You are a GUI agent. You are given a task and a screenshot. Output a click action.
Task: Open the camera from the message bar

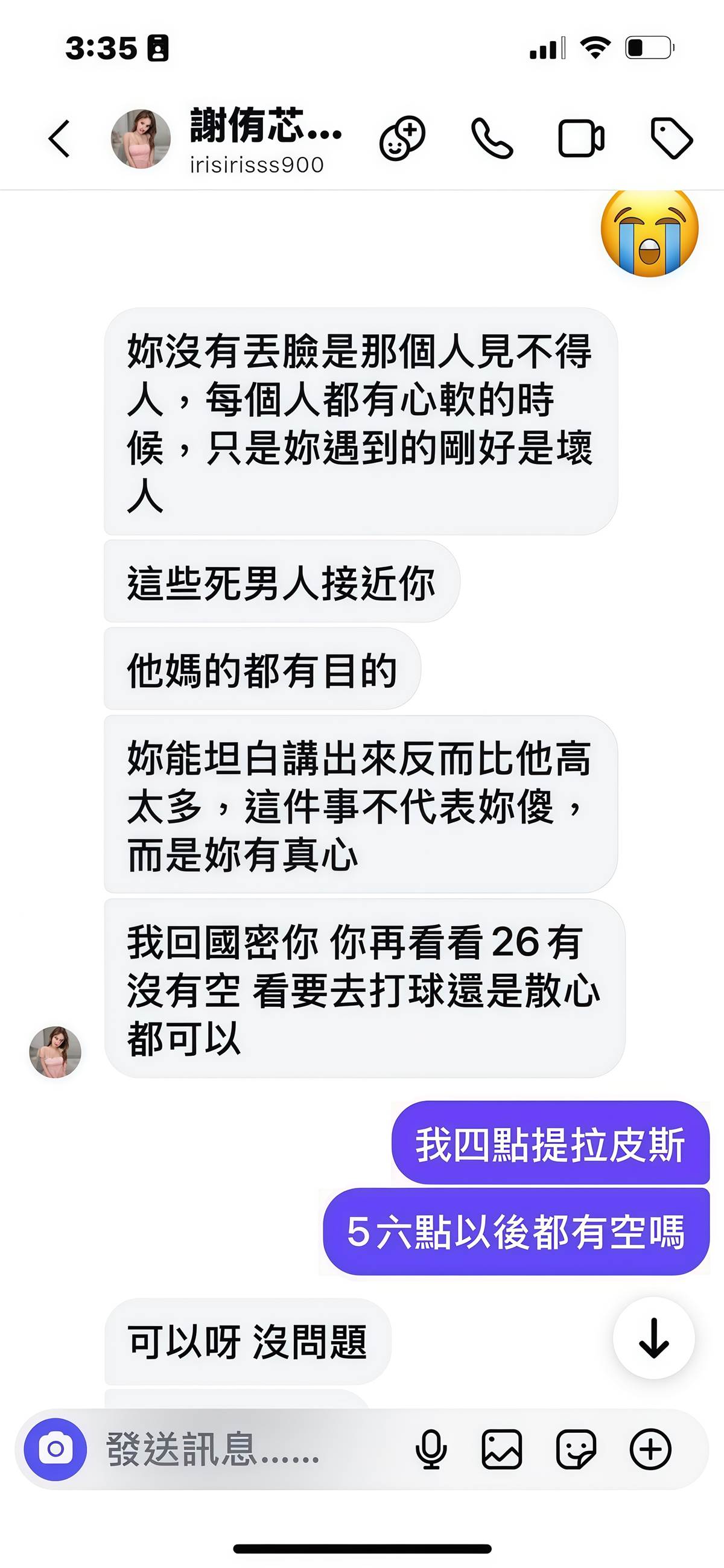(56, 1449)
